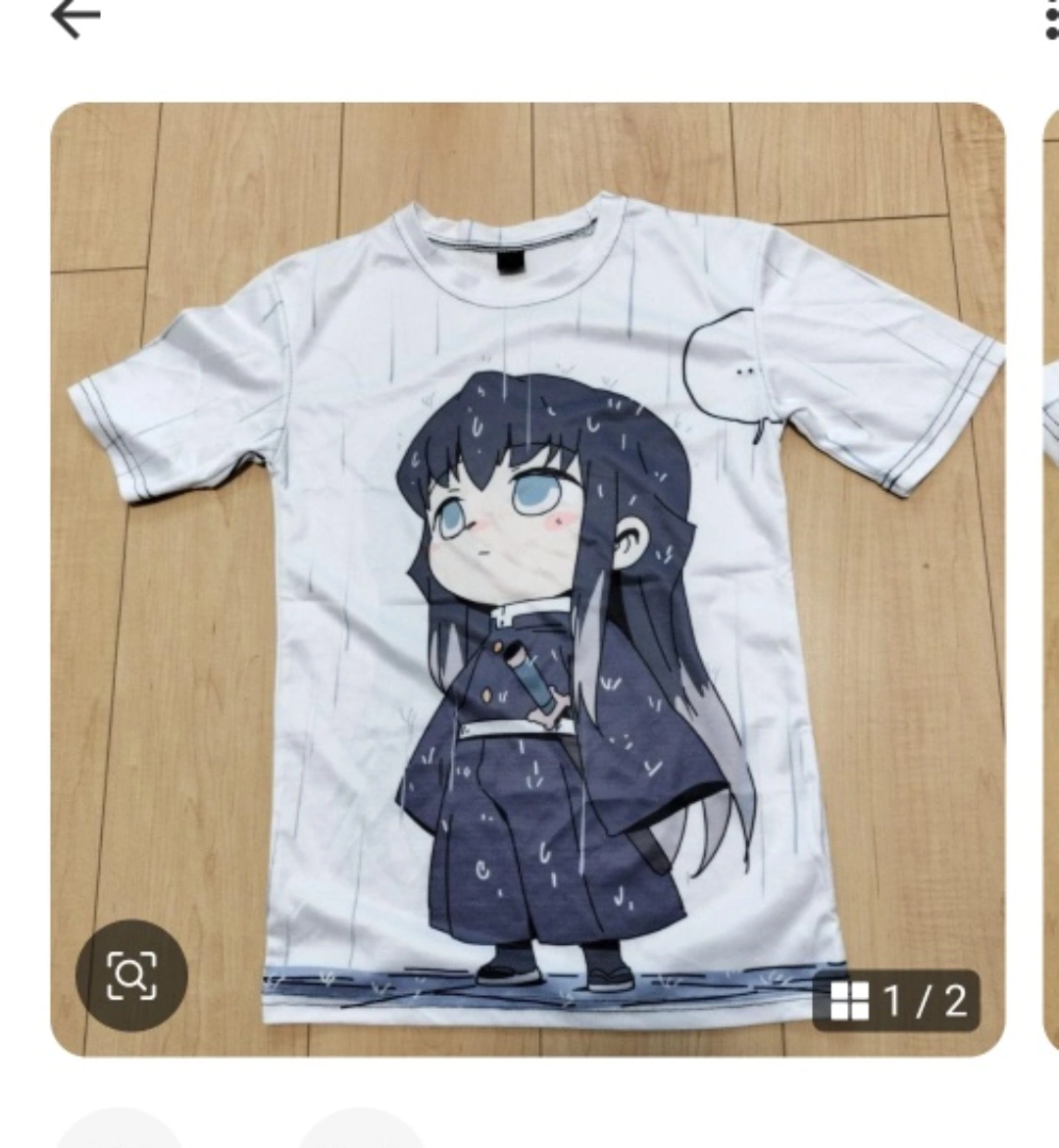Open the 1/2 photo grid view

click(x=896, y=1001)
